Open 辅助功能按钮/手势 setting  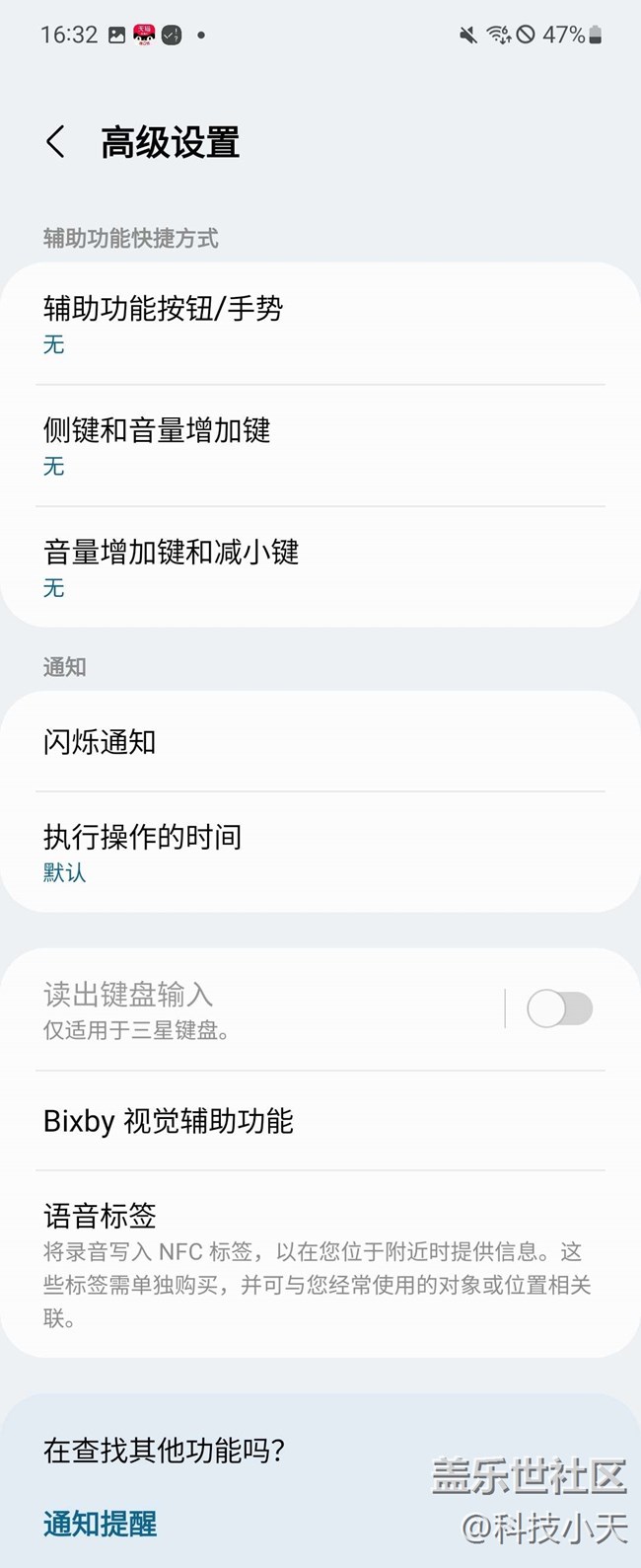tap(320, 324)
